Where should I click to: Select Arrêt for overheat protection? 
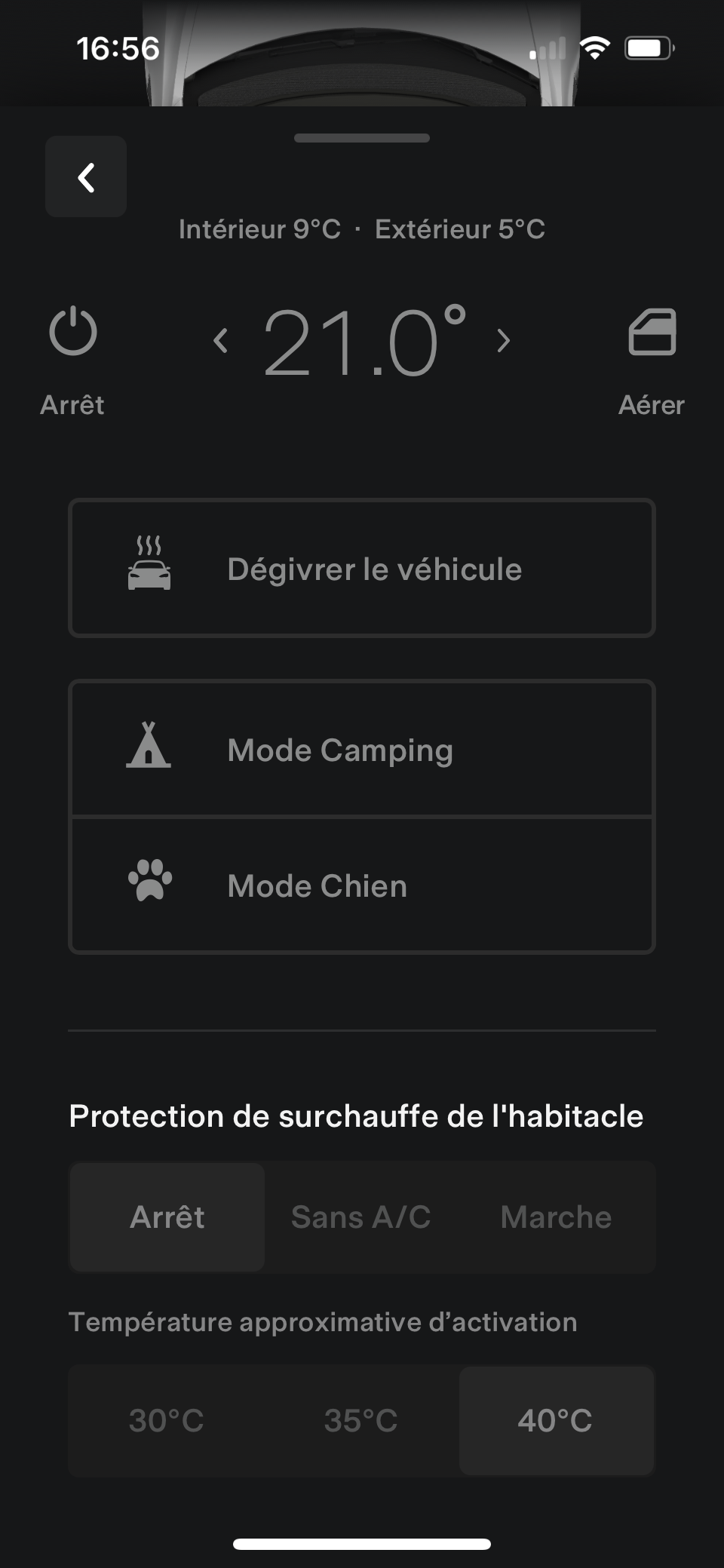(167, 1217)
